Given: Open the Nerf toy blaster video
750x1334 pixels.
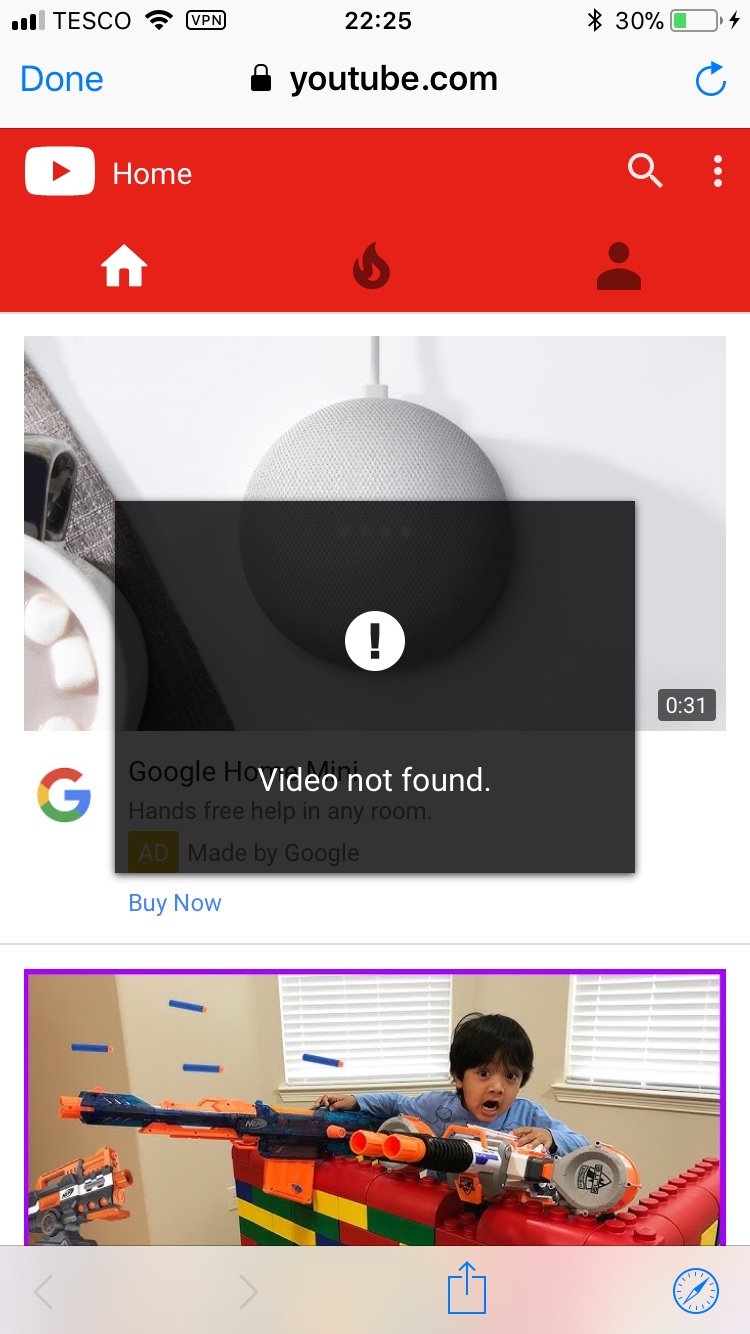Looking at the screenshot, I should pyautogui.click(x=375, y=1105).
